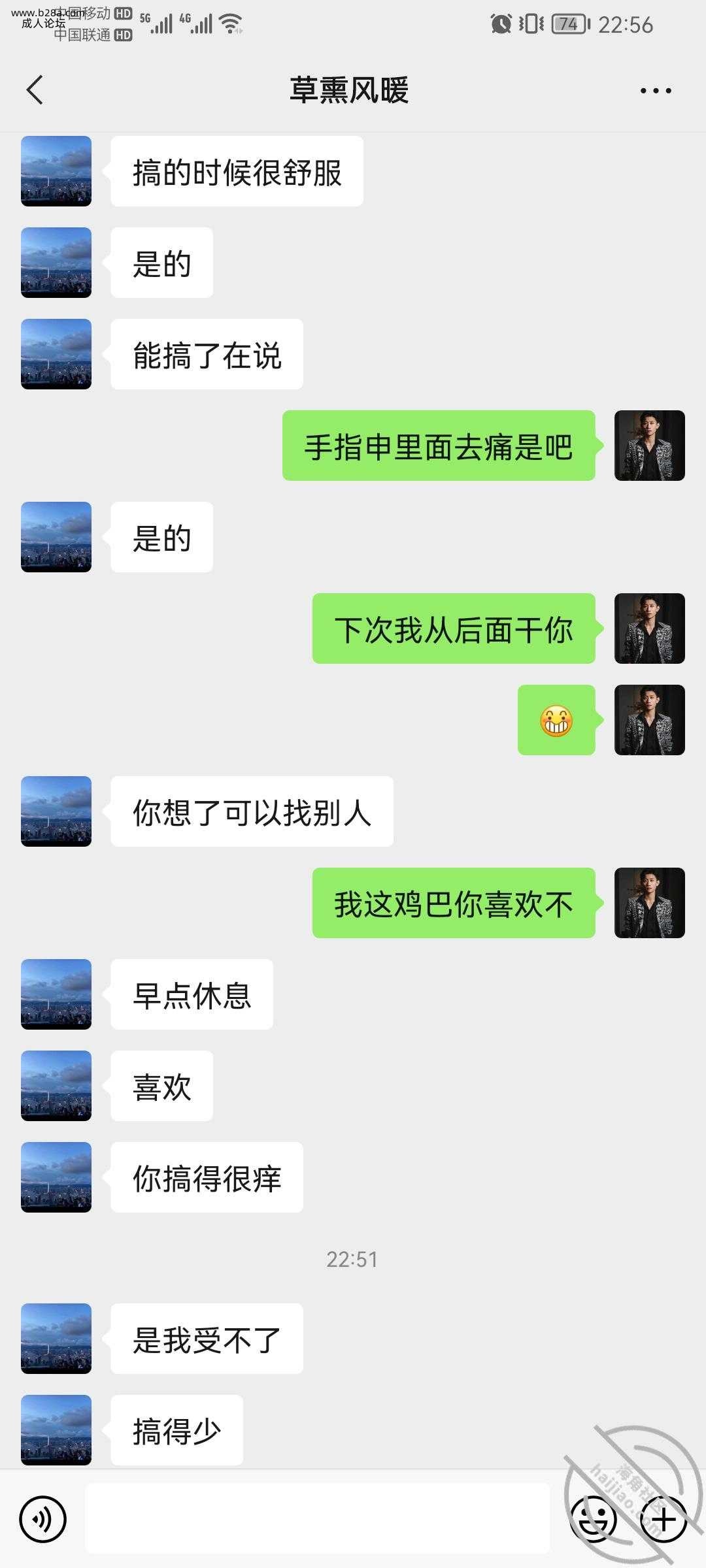Open the three-dot chat info menu
This screenshot has height=1568, width=706.
(x=656, y=91)
